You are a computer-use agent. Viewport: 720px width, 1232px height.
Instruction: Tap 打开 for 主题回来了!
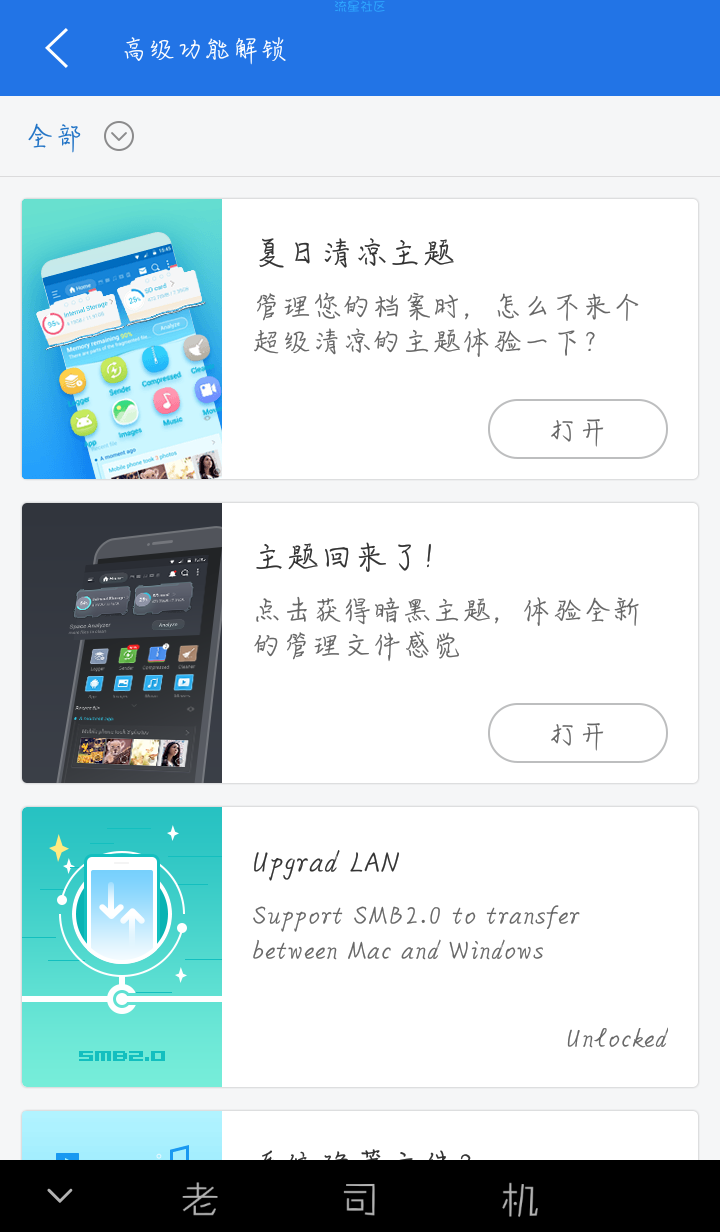point(577,733)
